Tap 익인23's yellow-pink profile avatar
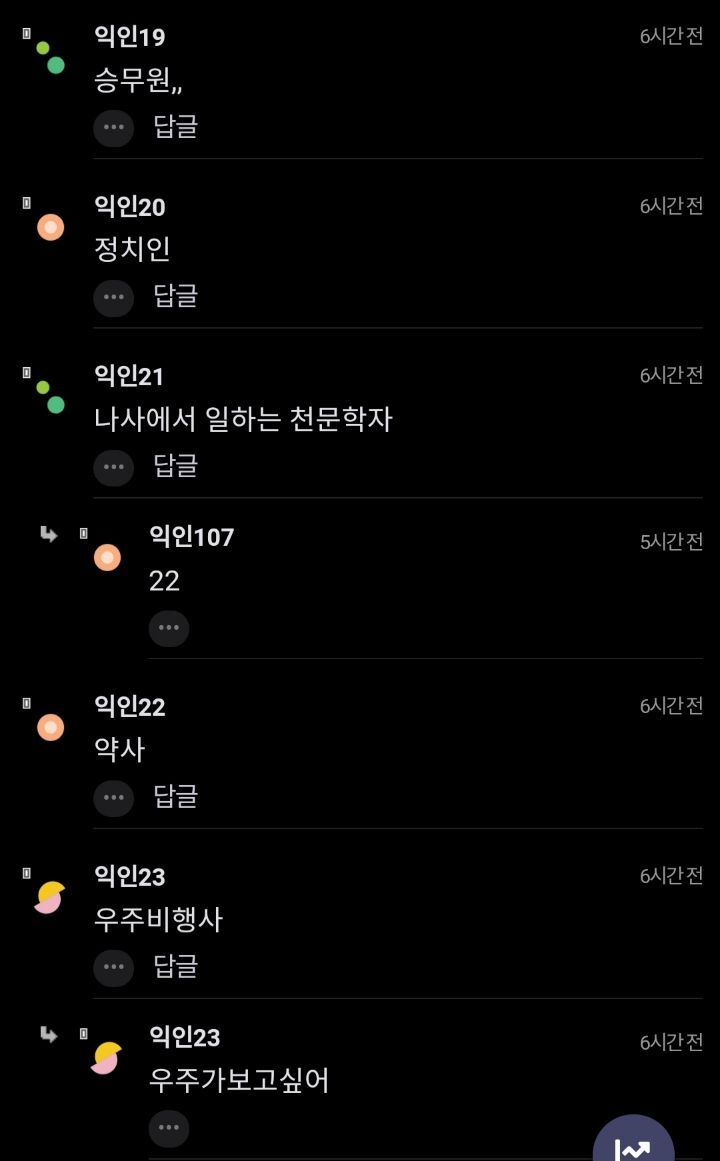Image resolution: width=720 pixels, height=1161 pixels. click(x=49, y=897)
